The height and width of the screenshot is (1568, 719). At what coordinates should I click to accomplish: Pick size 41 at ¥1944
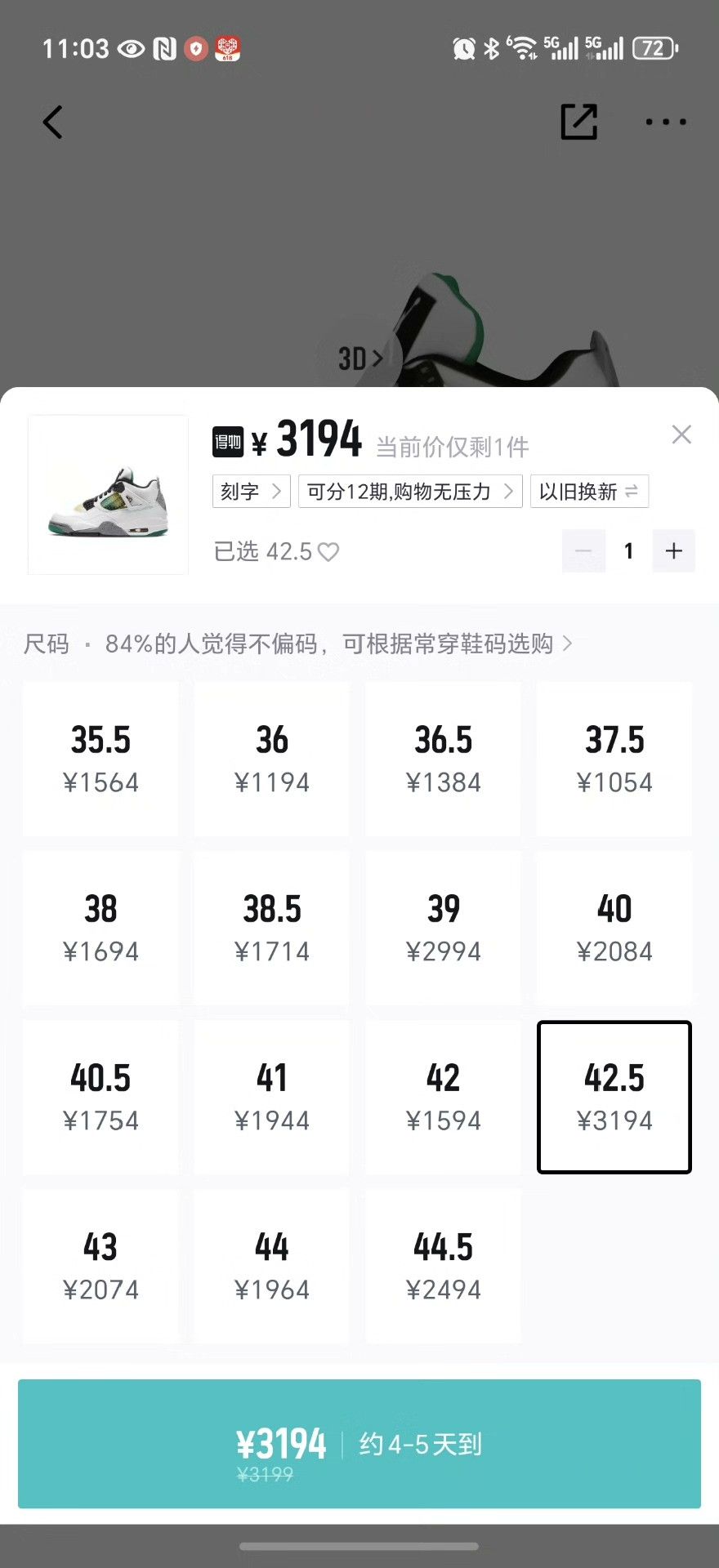[272, 1098]
